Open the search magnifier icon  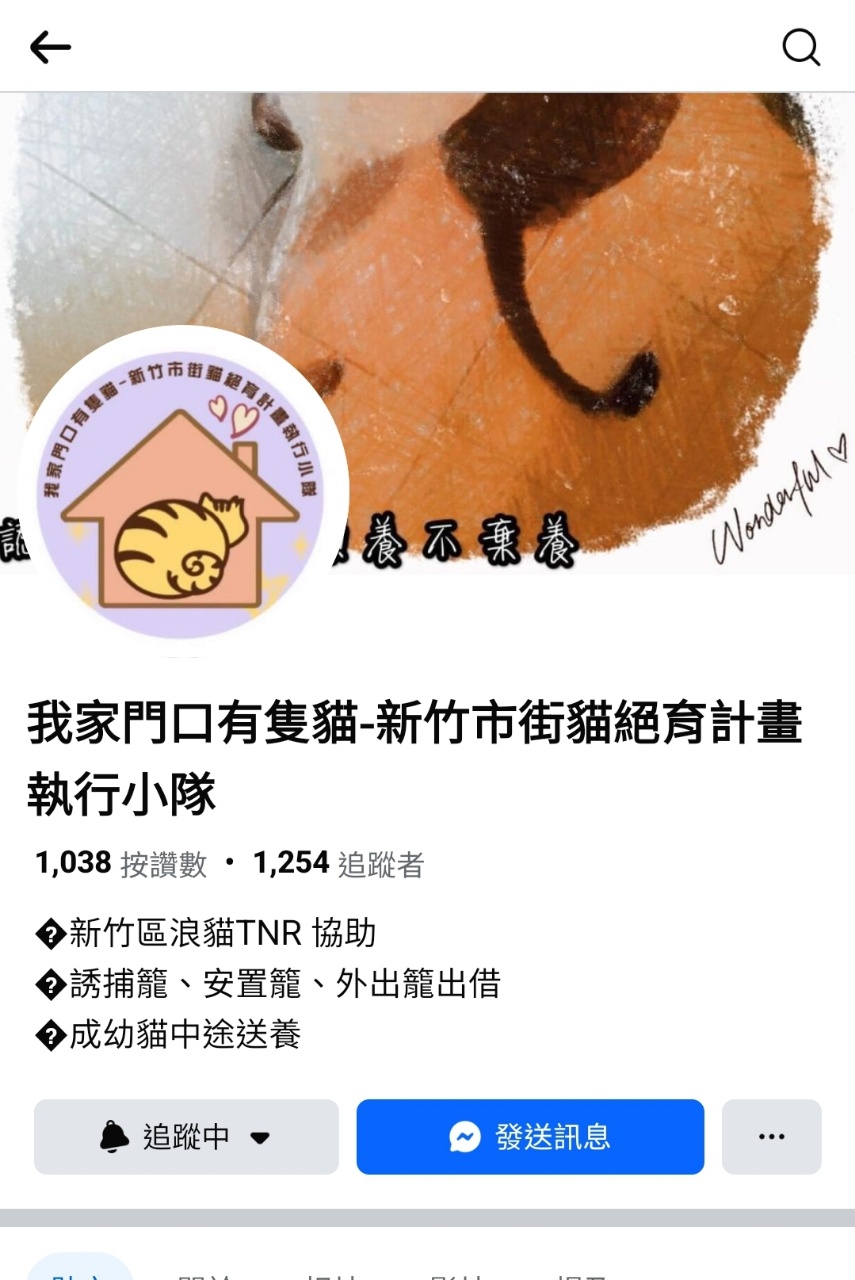click(x=801, y=46)
